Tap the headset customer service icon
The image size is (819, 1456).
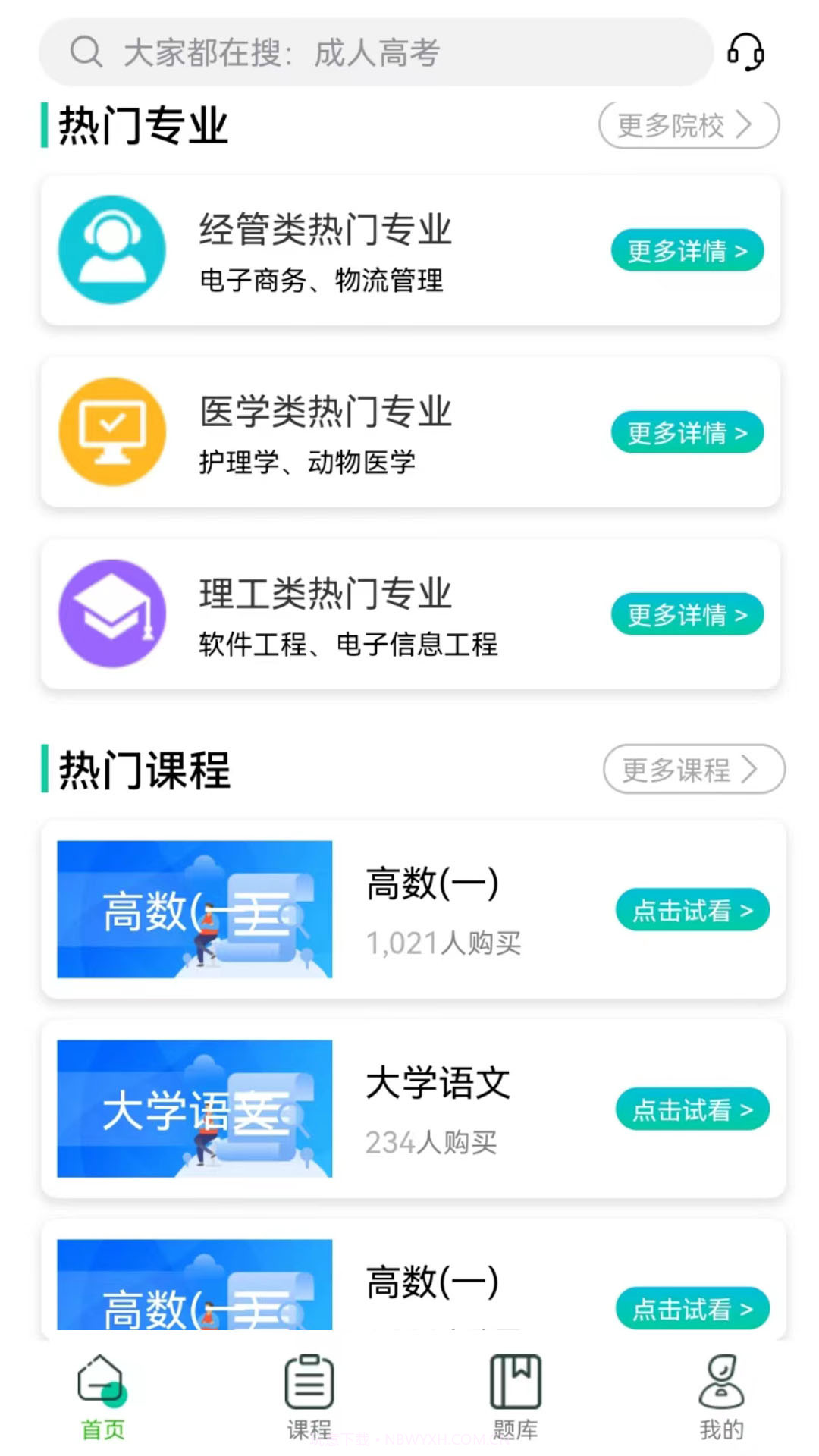coord(747,52)
